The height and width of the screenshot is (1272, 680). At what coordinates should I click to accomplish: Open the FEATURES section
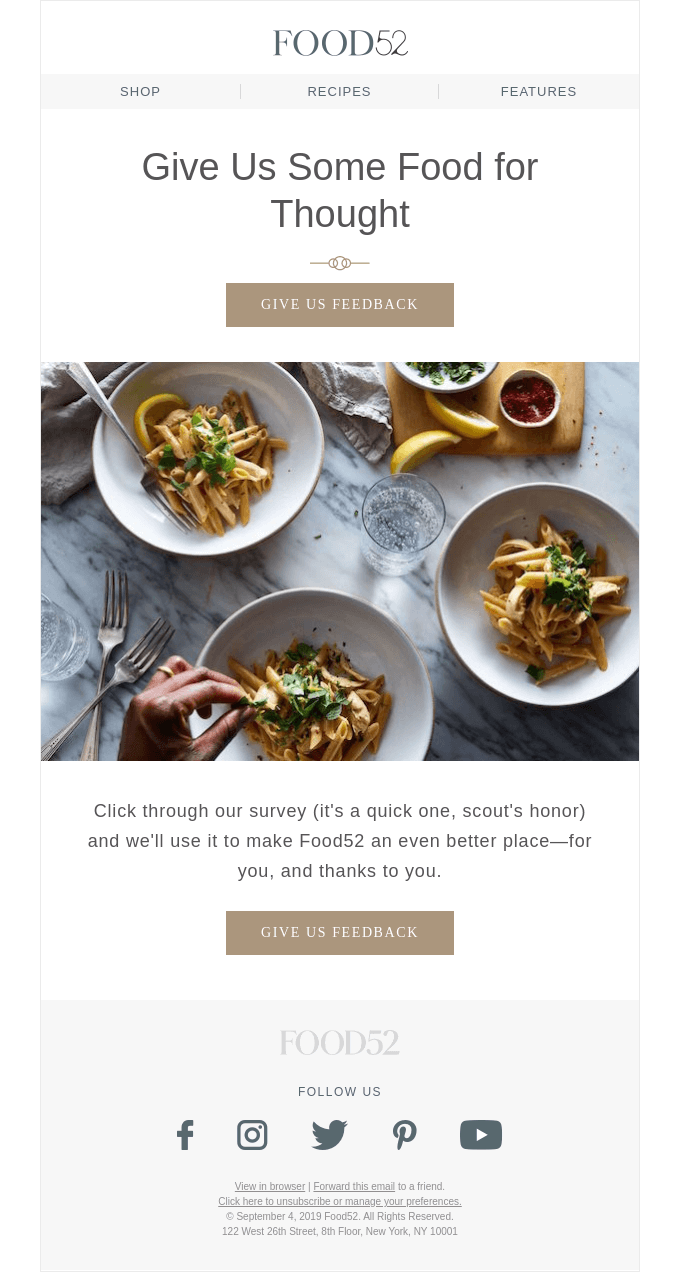pyautogui.click(x=538, y=91)
